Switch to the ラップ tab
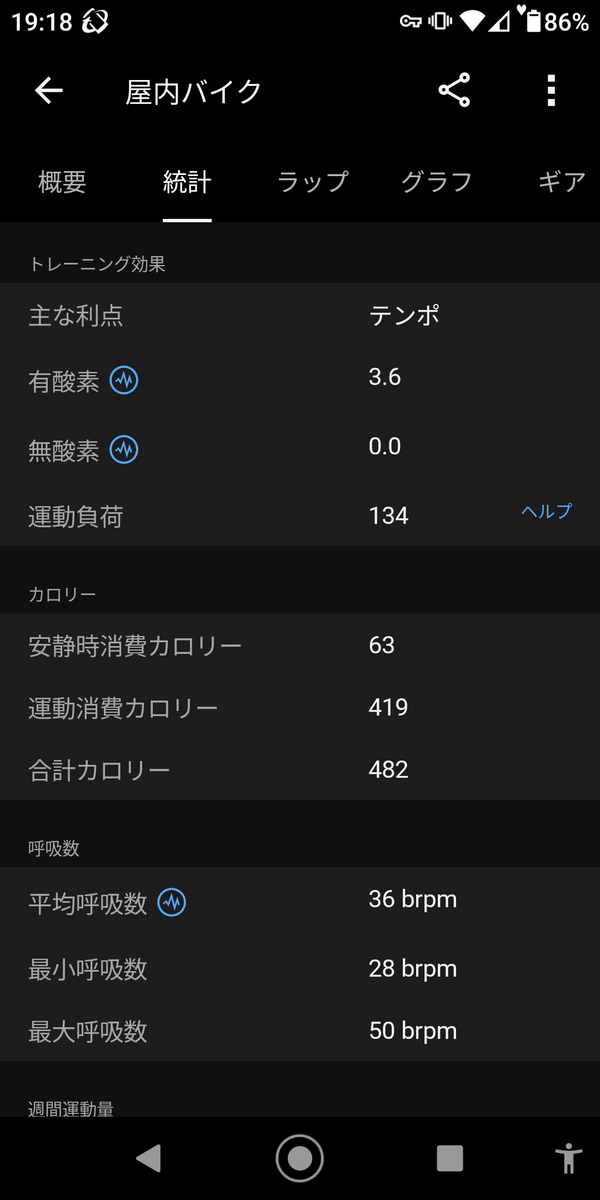This screenshot has height=1200, width=600. [x=313, y=182]
